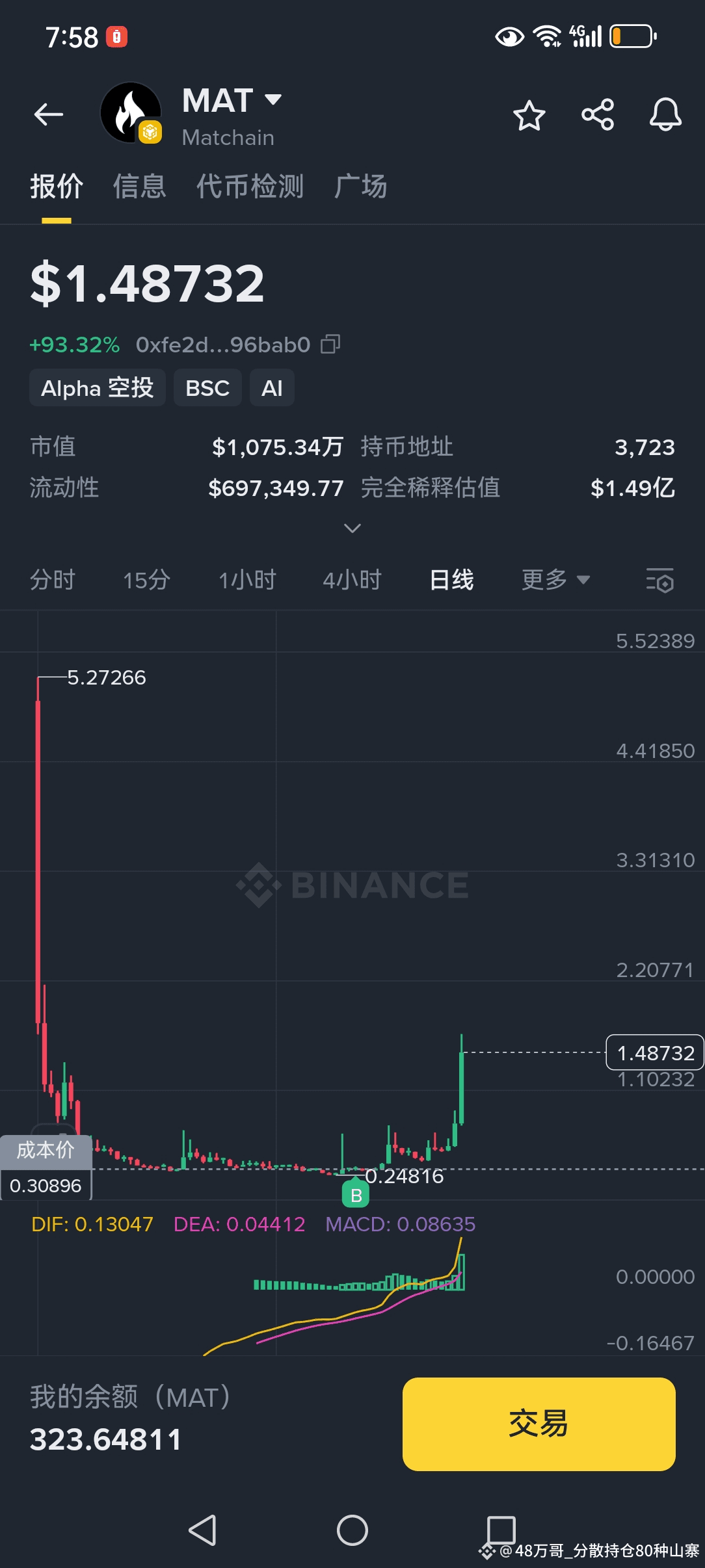Viewport: 705px width, 1568px height.
Task: Tap the Alpha 空投 chip
Action: click(98, 388)
